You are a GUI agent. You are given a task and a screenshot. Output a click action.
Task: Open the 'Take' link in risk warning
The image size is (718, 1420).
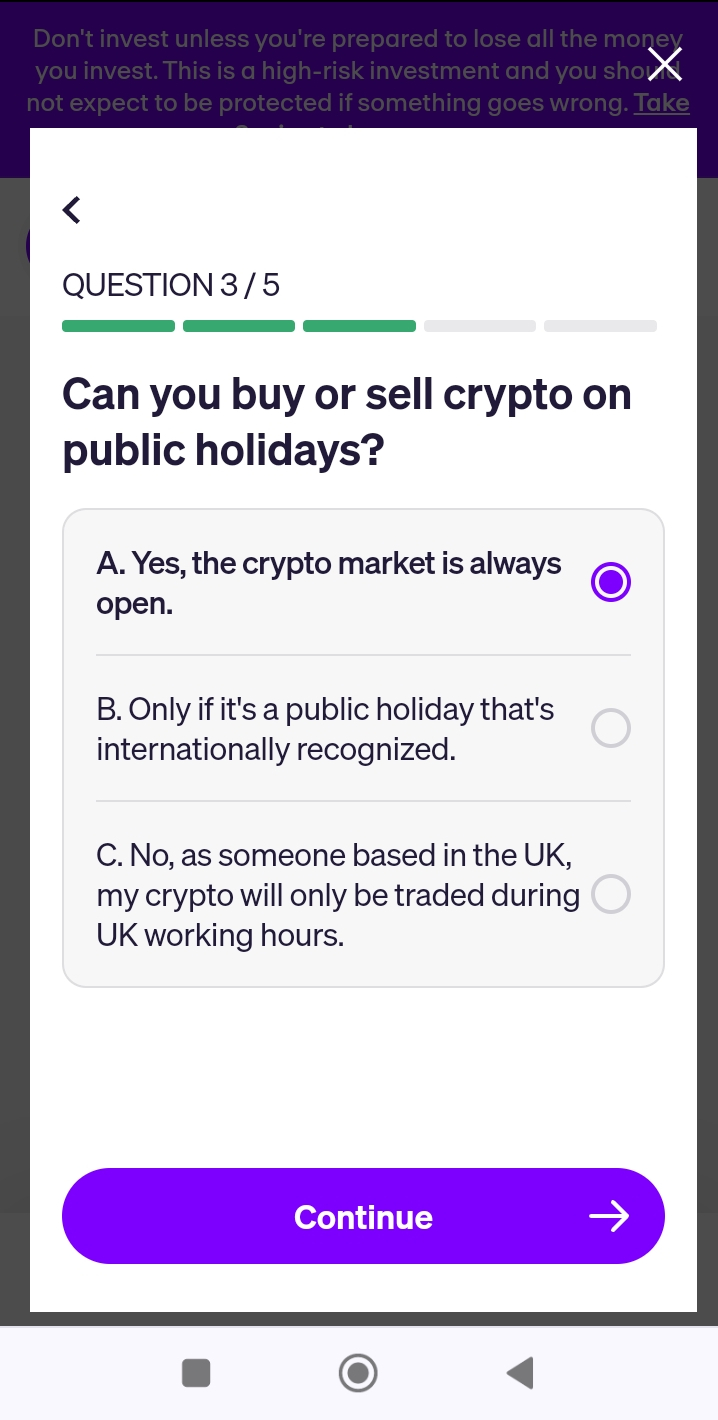(x=662, y=103)
